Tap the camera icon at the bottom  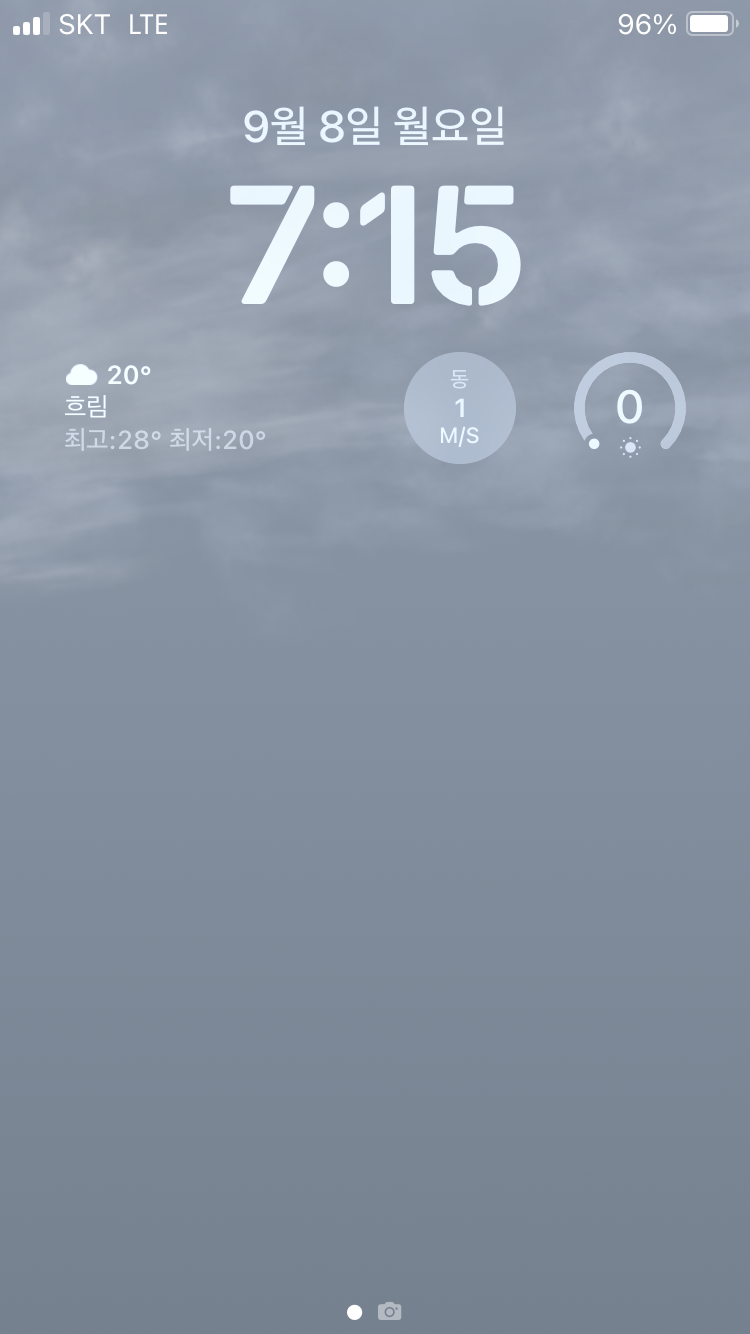[389, 1311]
